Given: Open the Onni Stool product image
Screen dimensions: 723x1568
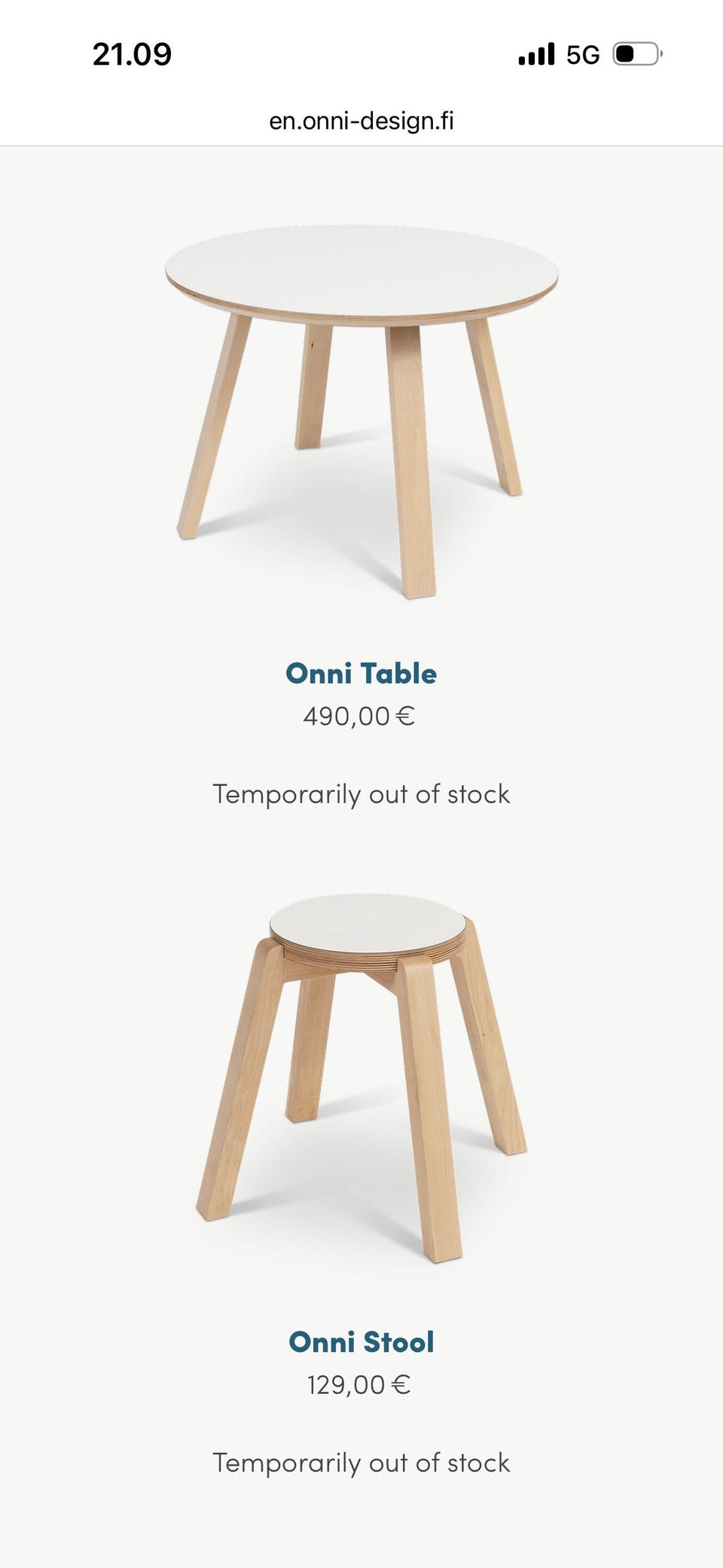Looking at the screenshot, I should [x=361, y=1077].
